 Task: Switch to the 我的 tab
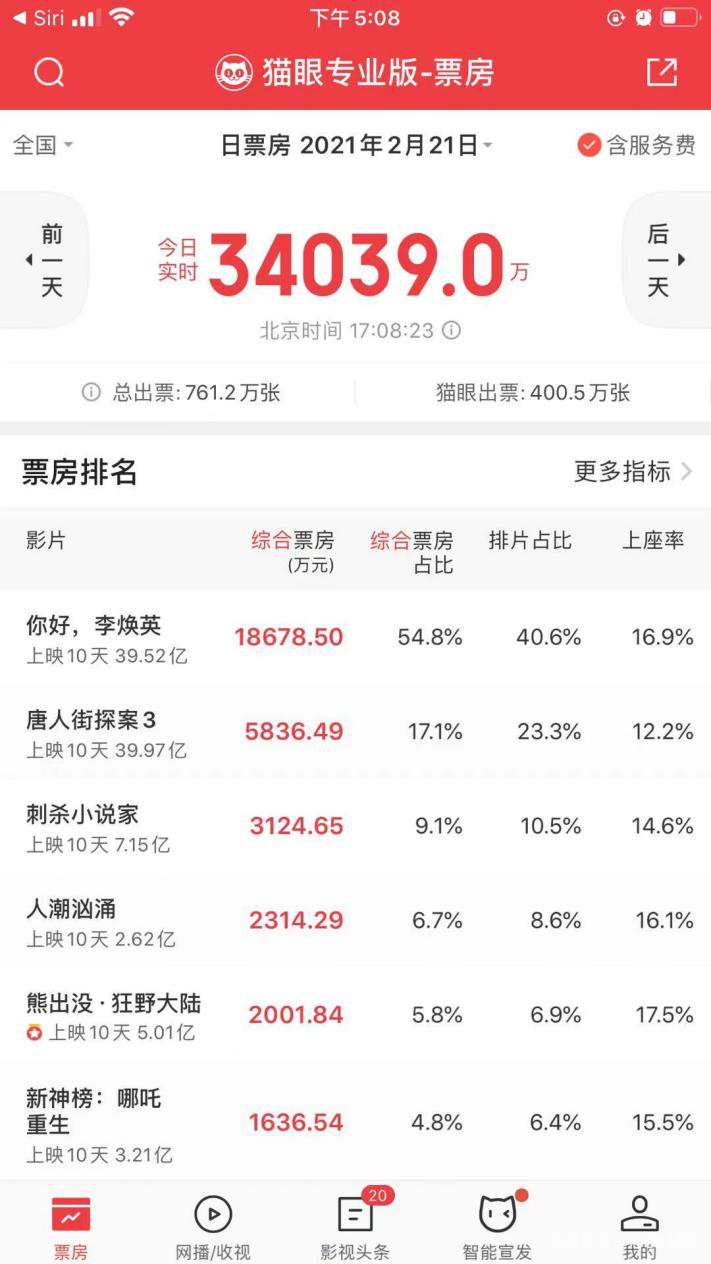coord(639,1226)
